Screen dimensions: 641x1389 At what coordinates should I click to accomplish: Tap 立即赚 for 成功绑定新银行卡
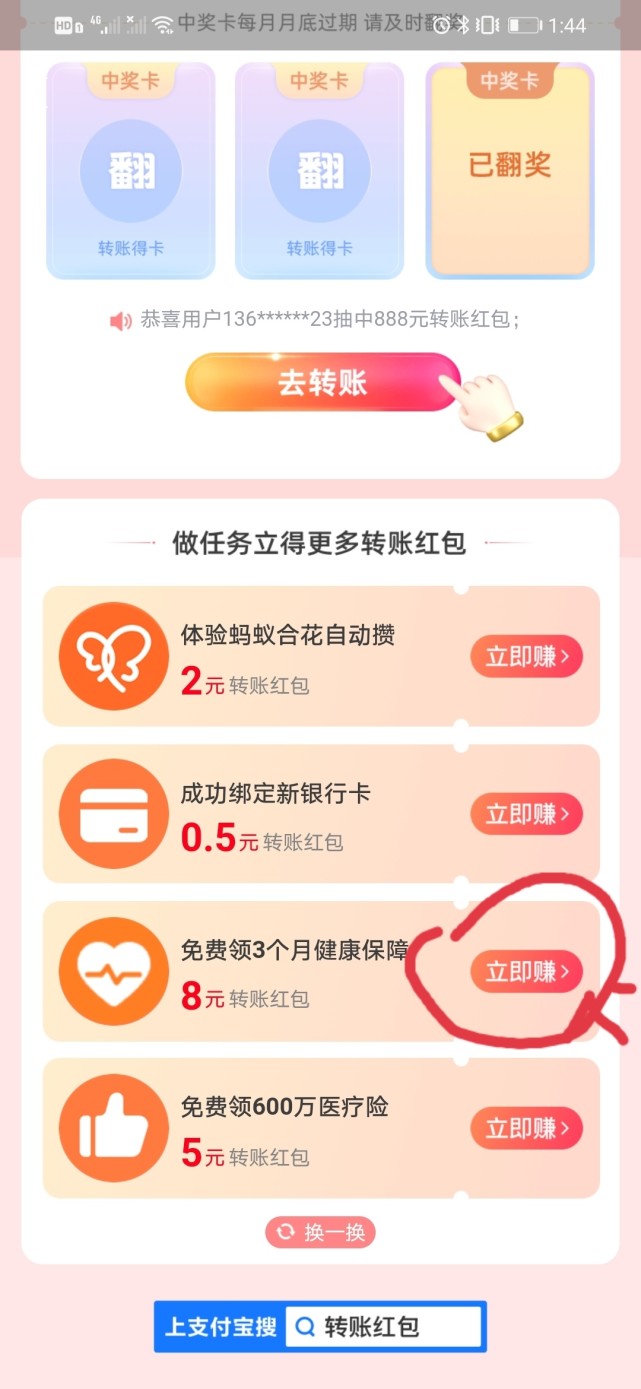point(526,814)
